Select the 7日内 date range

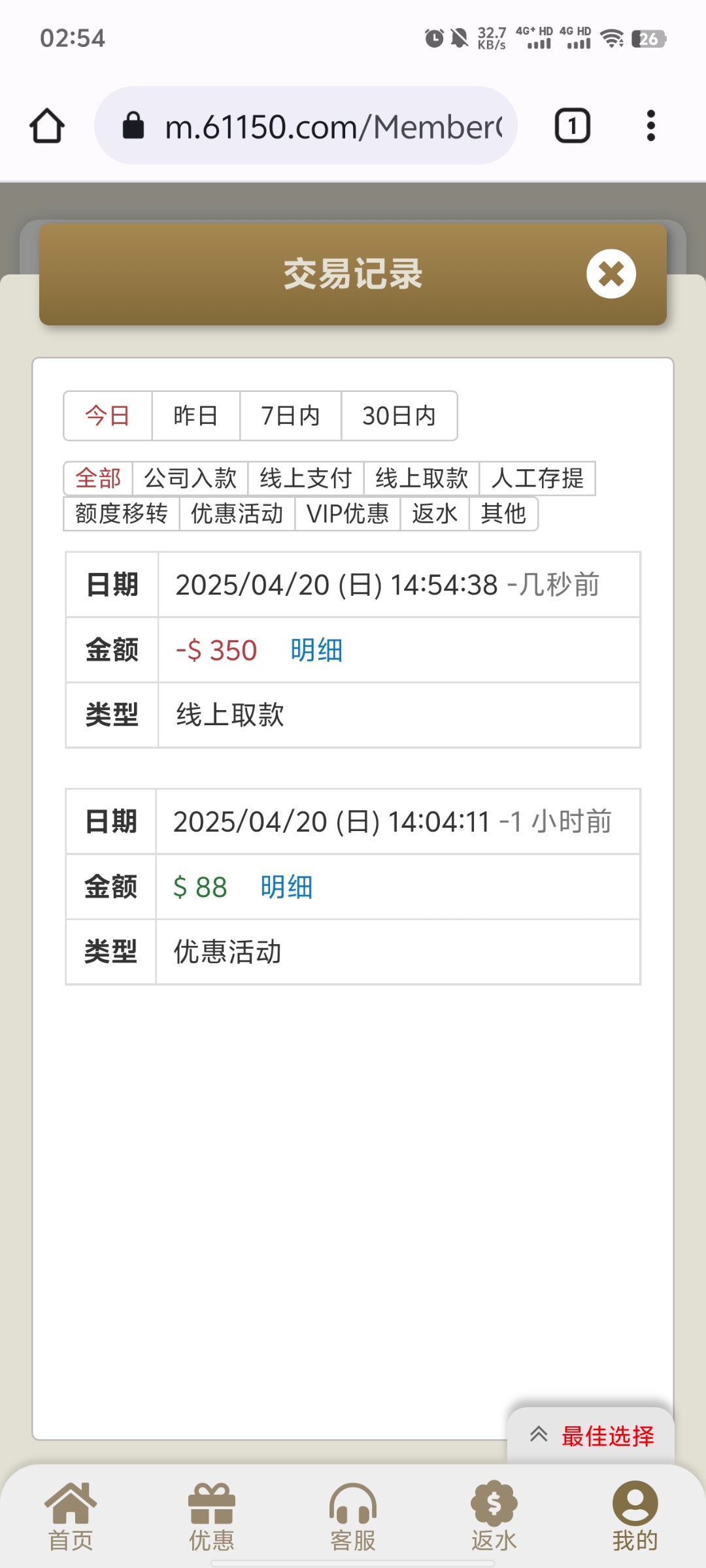tap(290, 416)
